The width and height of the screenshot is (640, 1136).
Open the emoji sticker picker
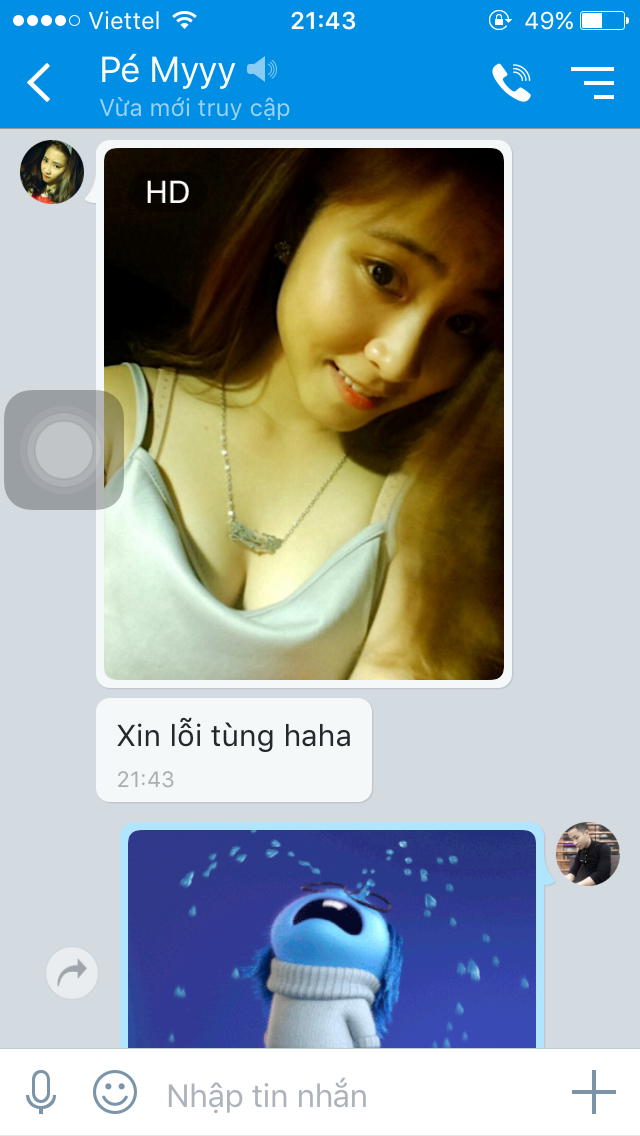[115, 1092]
